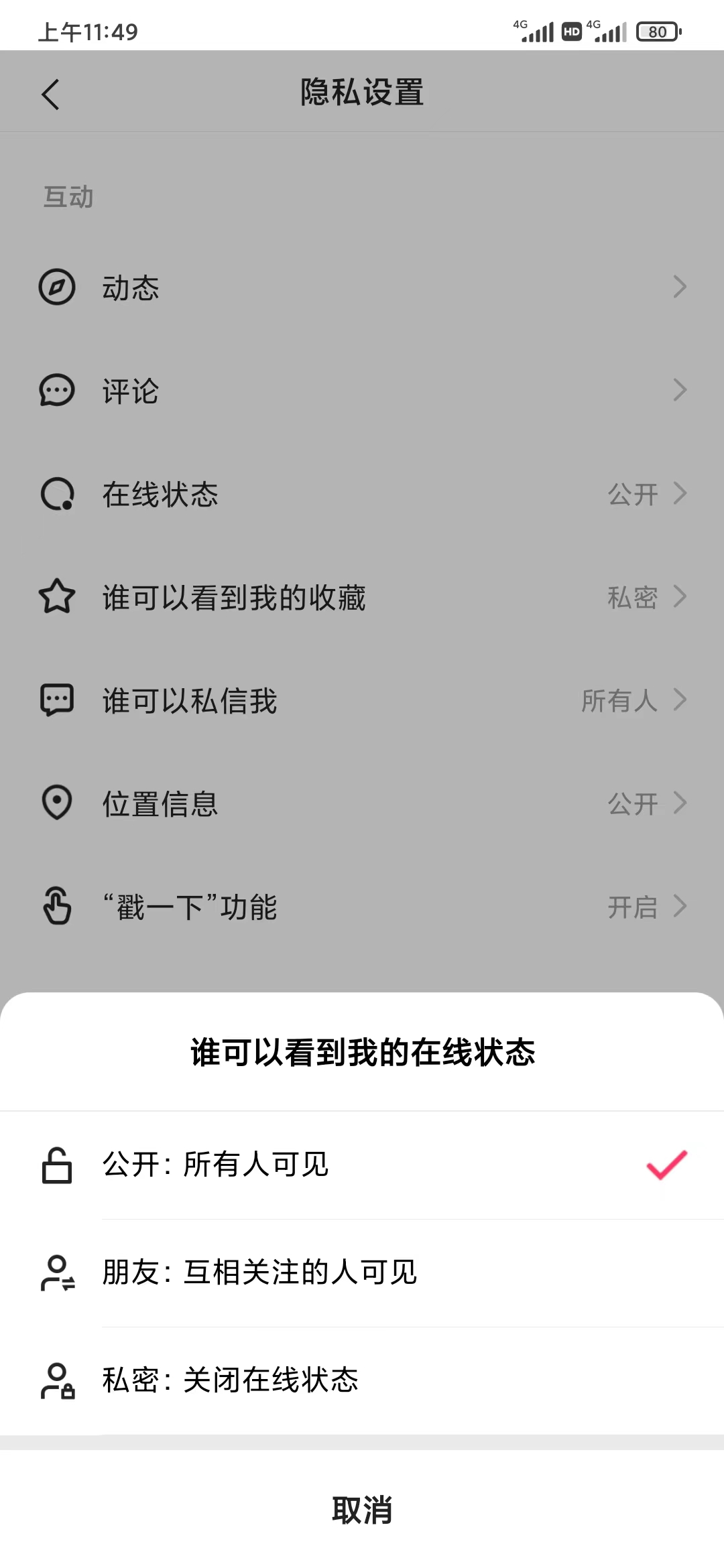Click the location pin icon beside 位置信息
724x1568 pixels.
click(x=57, y=803)
